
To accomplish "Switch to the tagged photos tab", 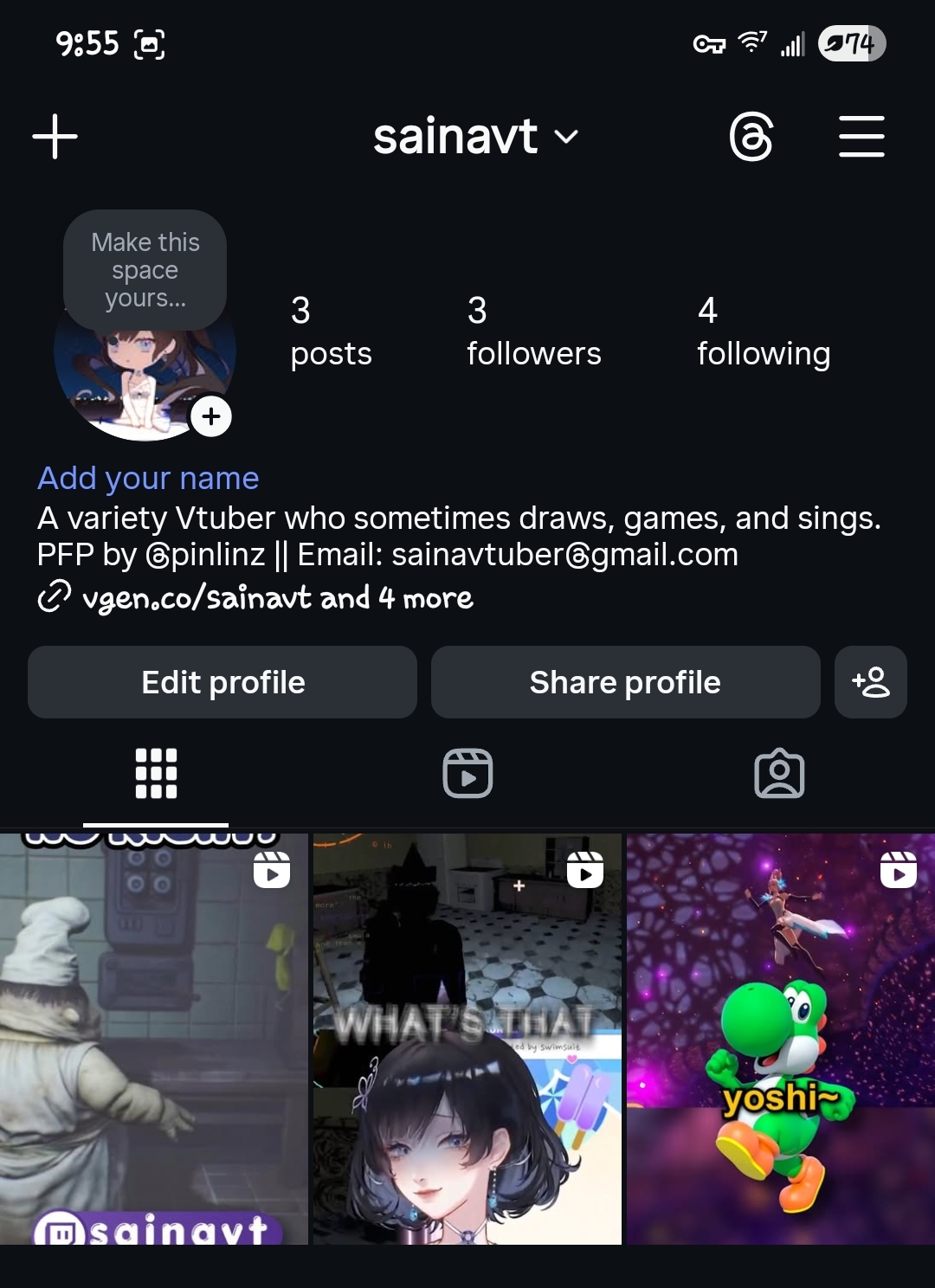I will coord(779,773).
